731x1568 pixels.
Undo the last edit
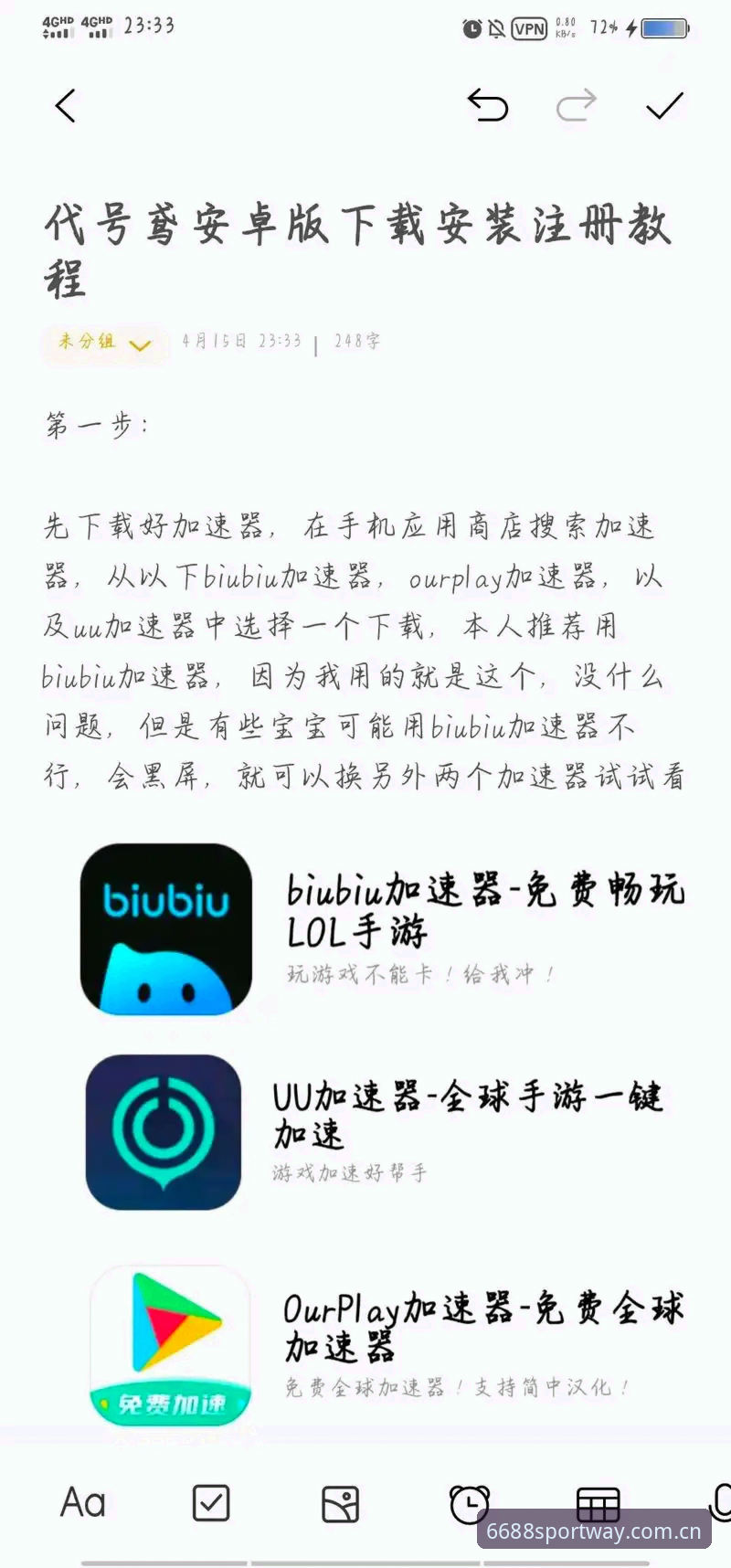click(x=488, y=106)
